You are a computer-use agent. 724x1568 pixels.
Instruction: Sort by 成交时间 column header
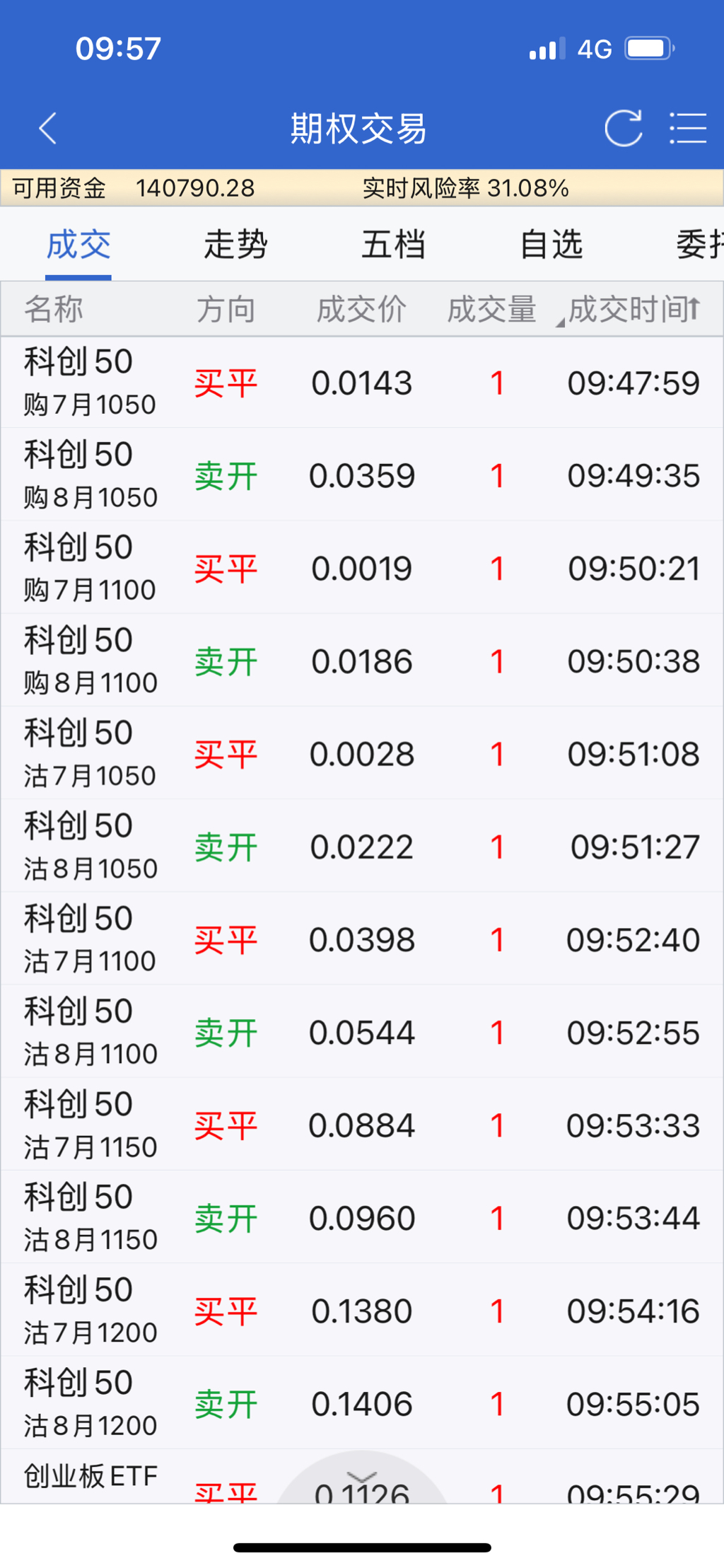pyautogui.click(x=633, y=309)
